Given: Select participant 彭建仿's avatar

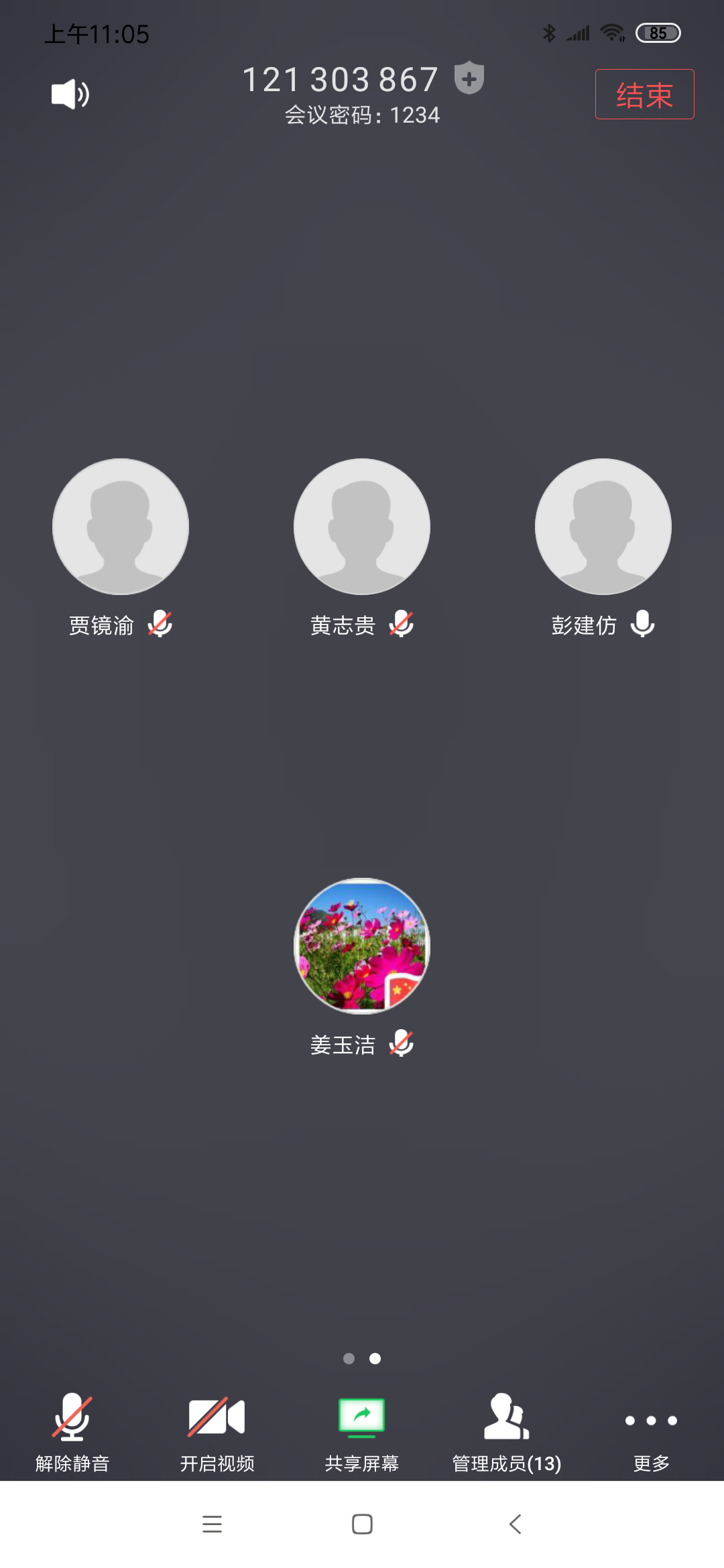Looking at the screenshot, I should pos(603,527).
